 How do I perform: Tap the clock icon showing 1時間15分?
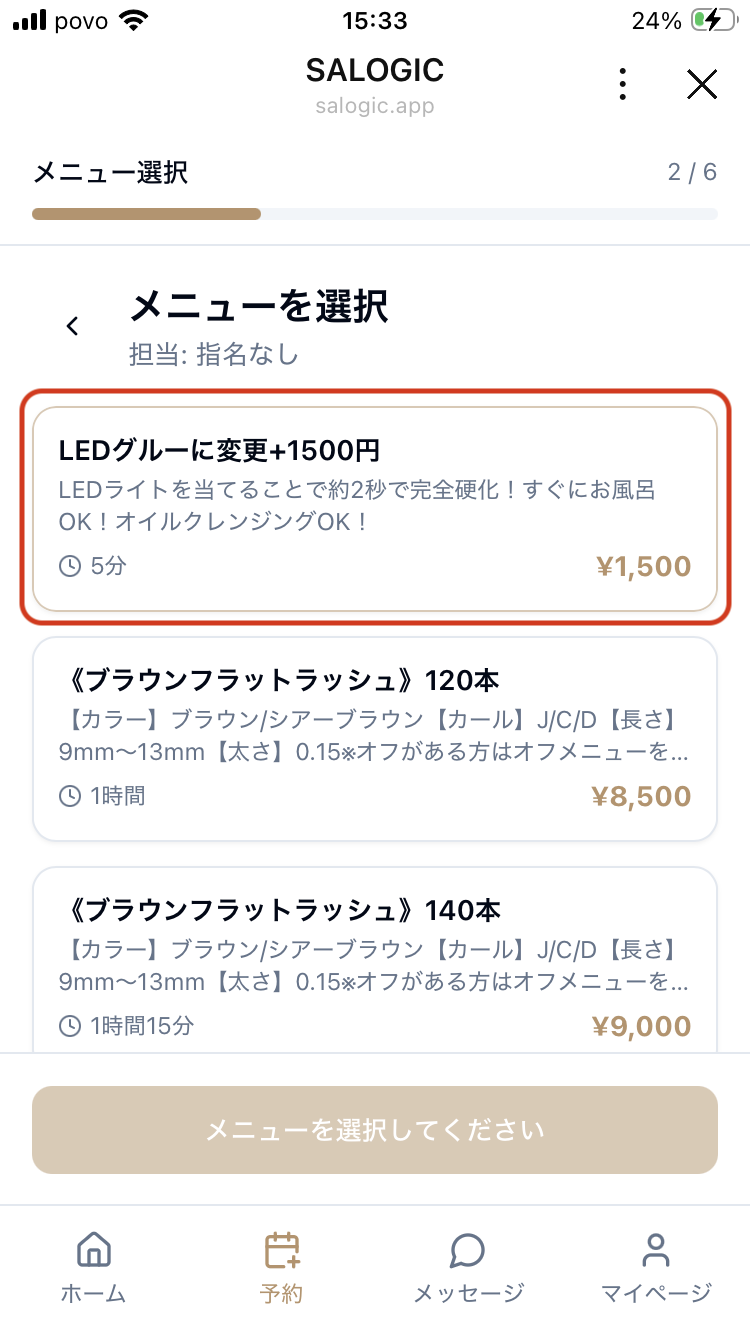point(68,1026)
